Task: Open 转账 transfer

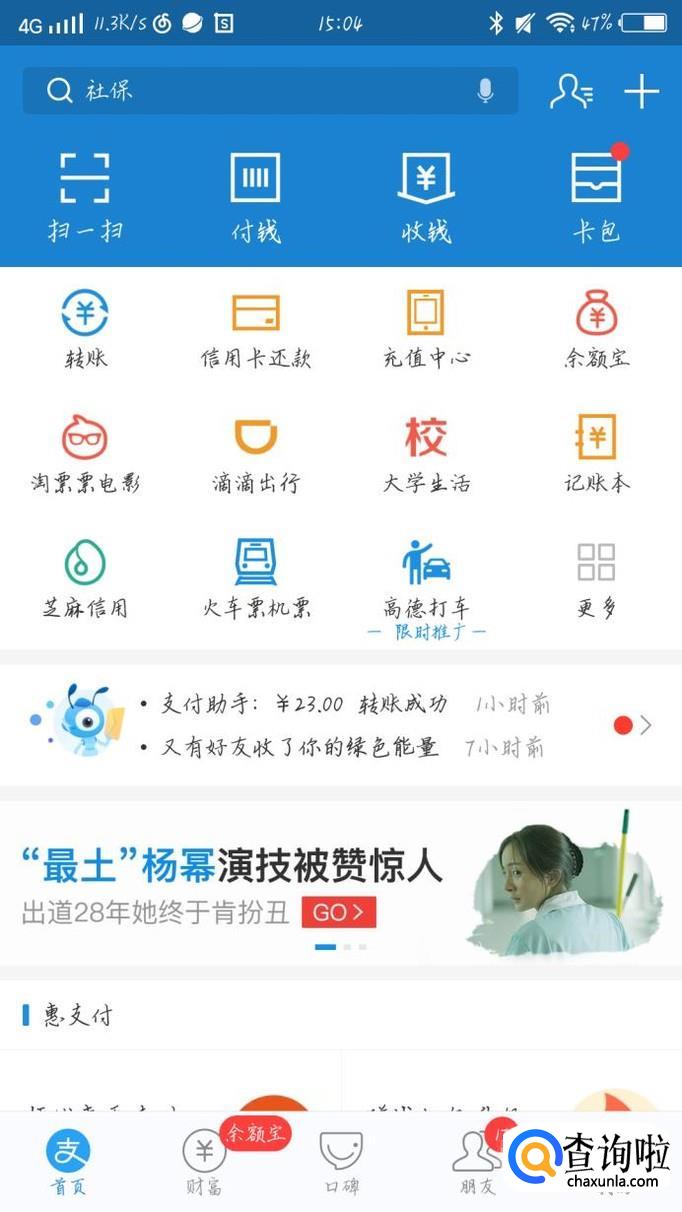Action: tap(85, 329)
